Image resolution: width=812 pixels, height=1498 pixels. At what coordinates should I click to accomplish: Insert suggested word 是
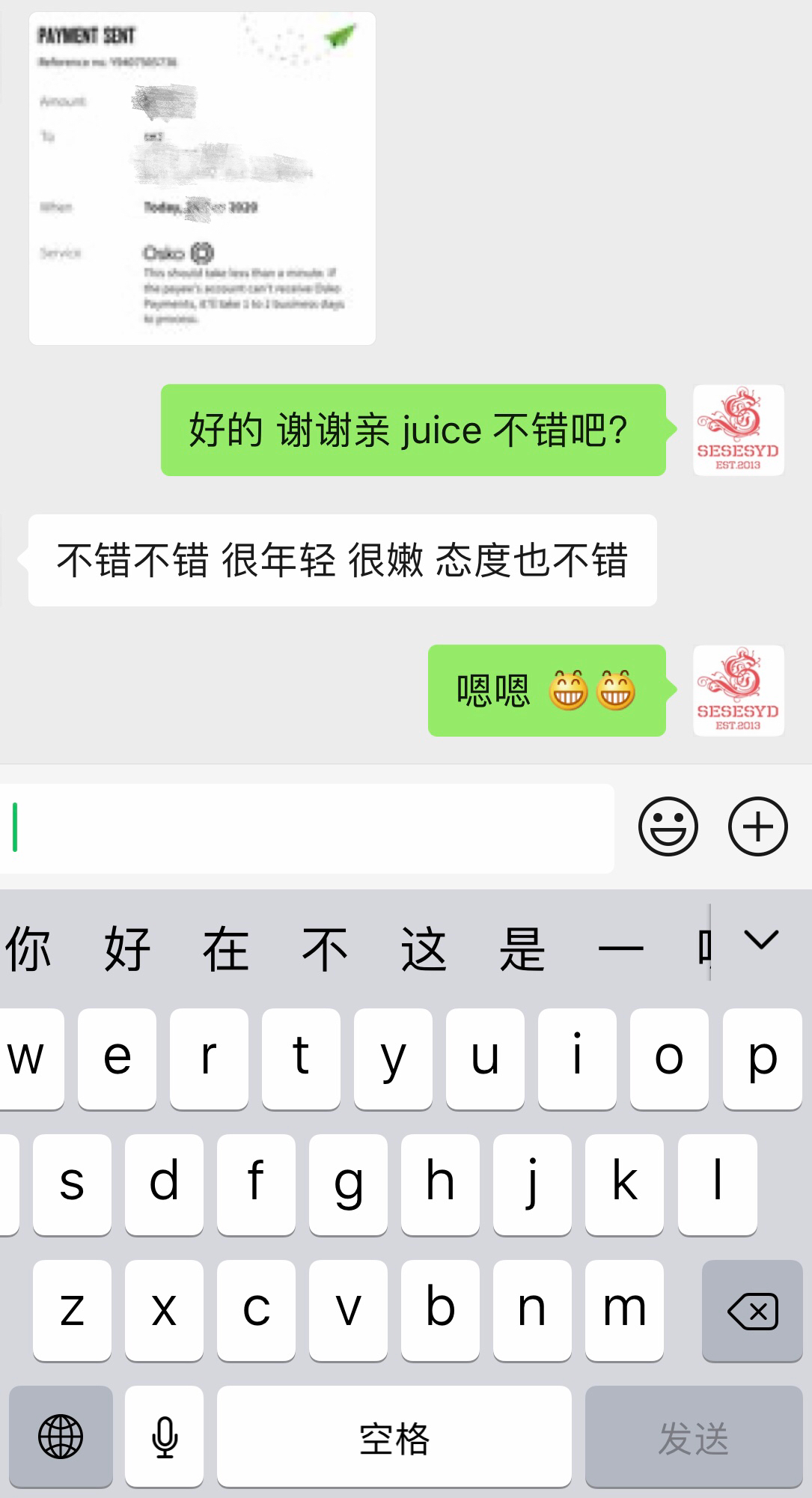click(x=522, y=949)
